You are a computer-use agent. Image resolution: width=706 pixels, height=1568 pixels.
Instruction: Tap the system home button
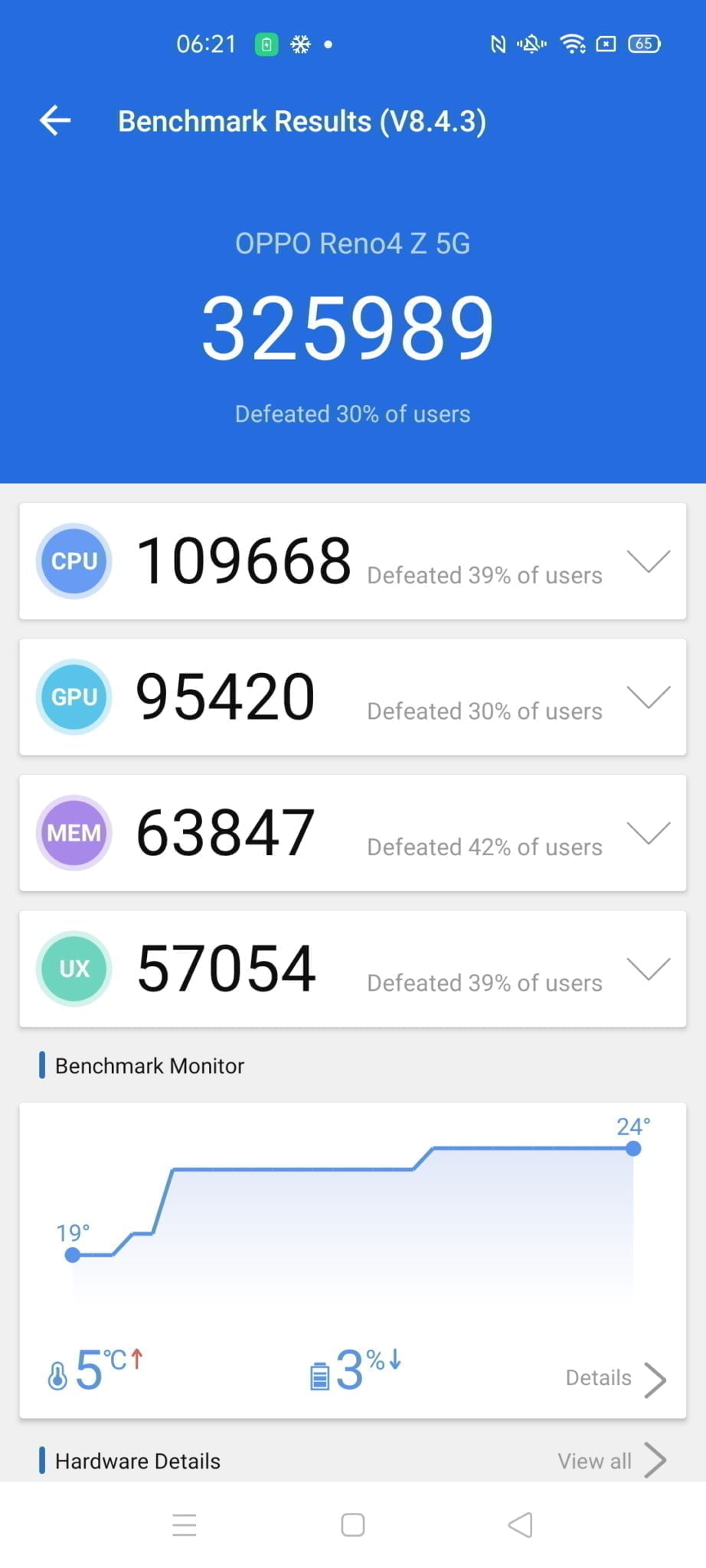(x=353, y=1525)
